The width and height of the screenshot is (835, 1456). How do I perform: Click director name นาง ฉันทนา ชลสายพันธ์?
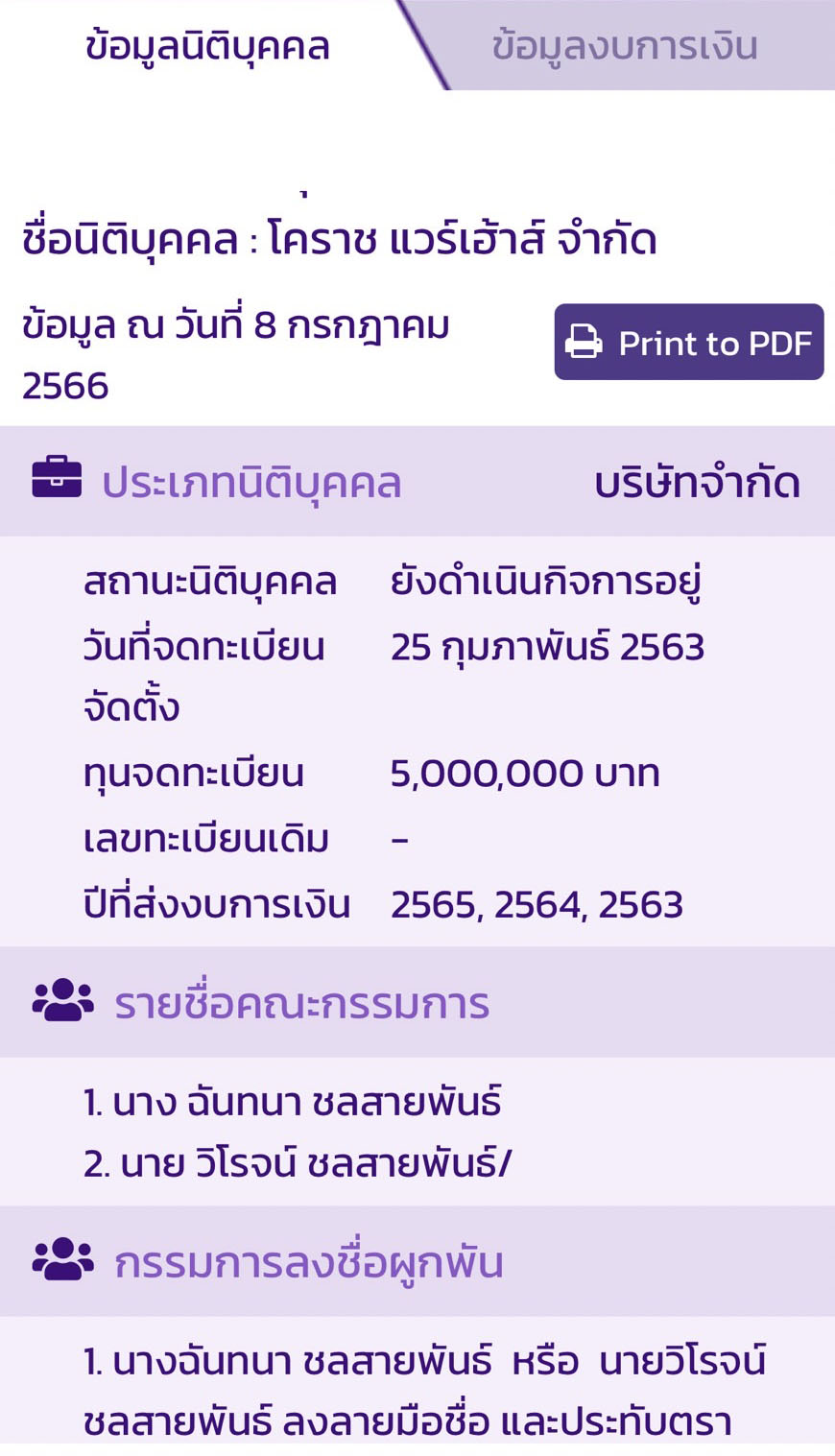tap(288, 1101)
